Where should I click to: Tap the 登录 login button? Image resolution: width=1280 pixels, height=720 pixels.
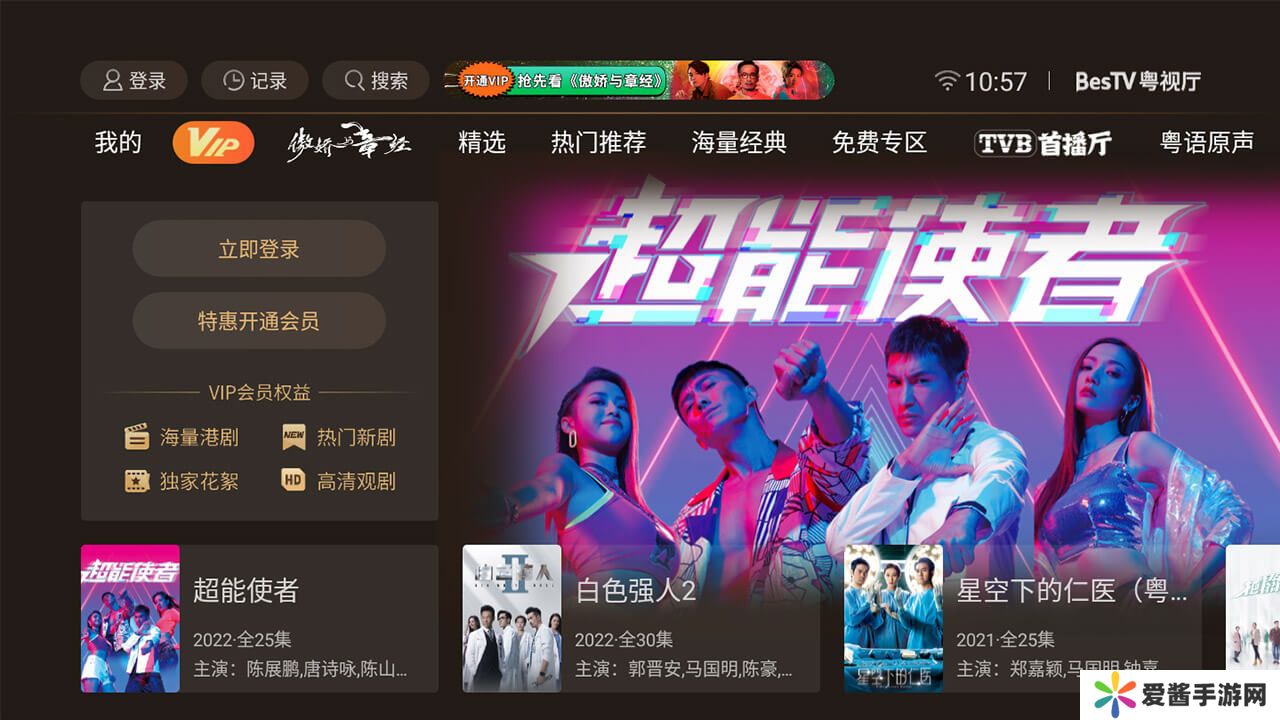click(134, 81)
